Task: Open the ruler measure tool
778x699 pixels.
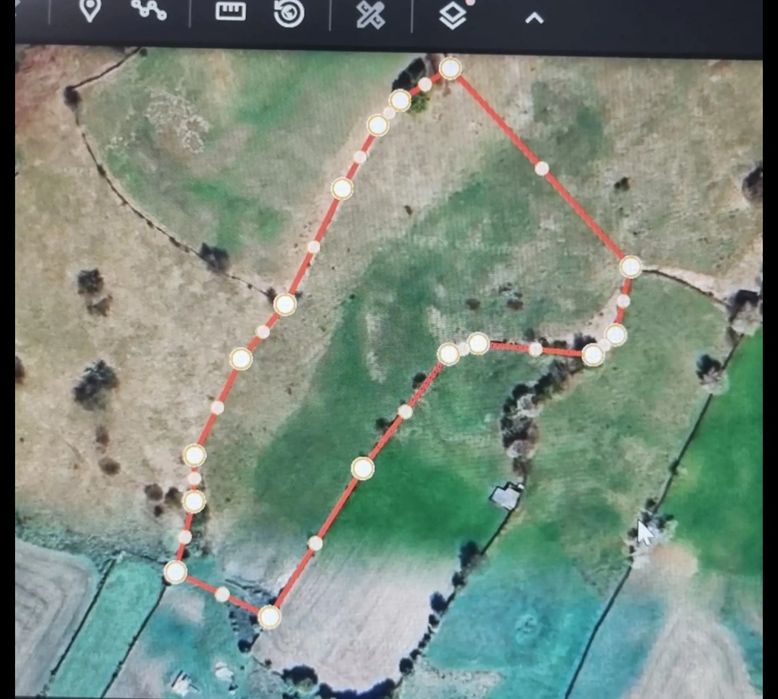Action: [230, 12]
